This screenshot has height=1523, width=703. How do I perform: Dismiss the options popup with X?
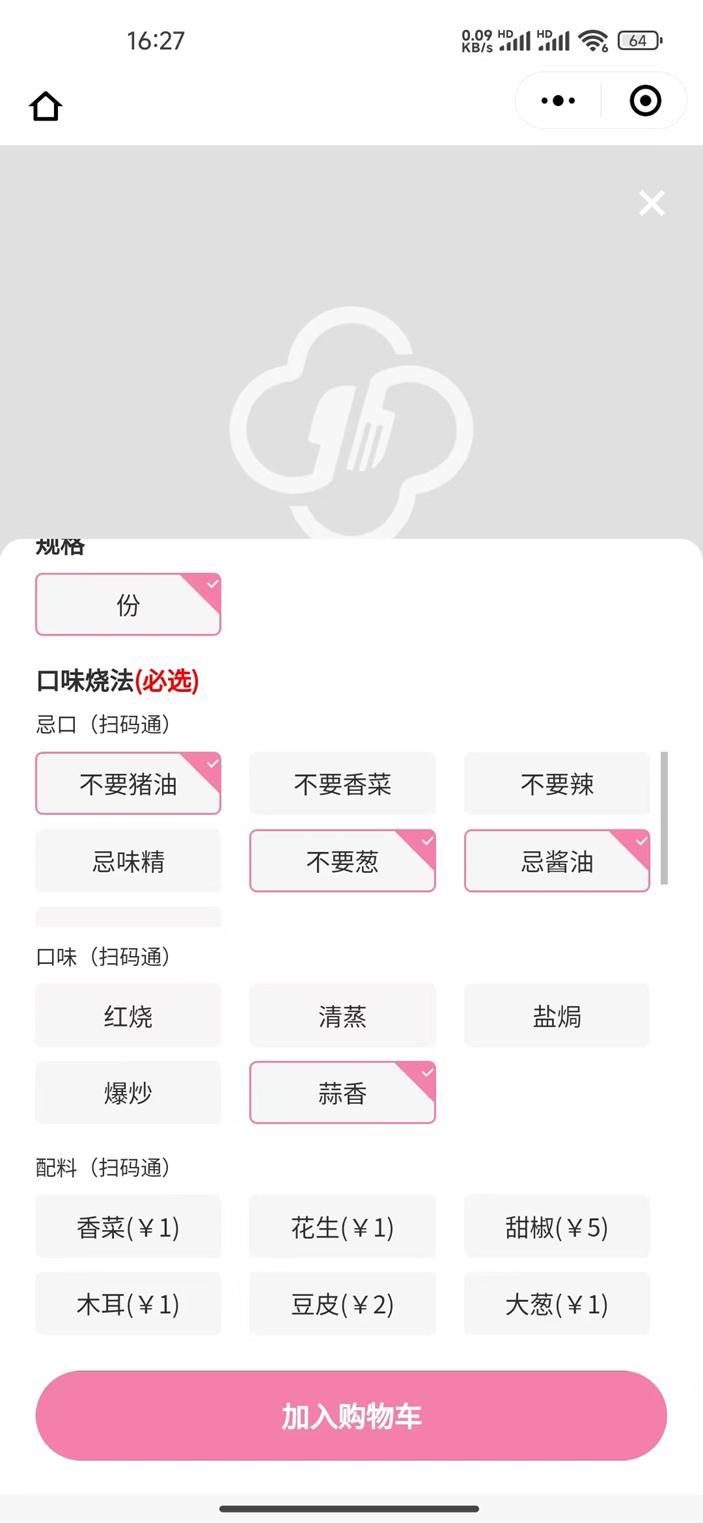point(652,204)
